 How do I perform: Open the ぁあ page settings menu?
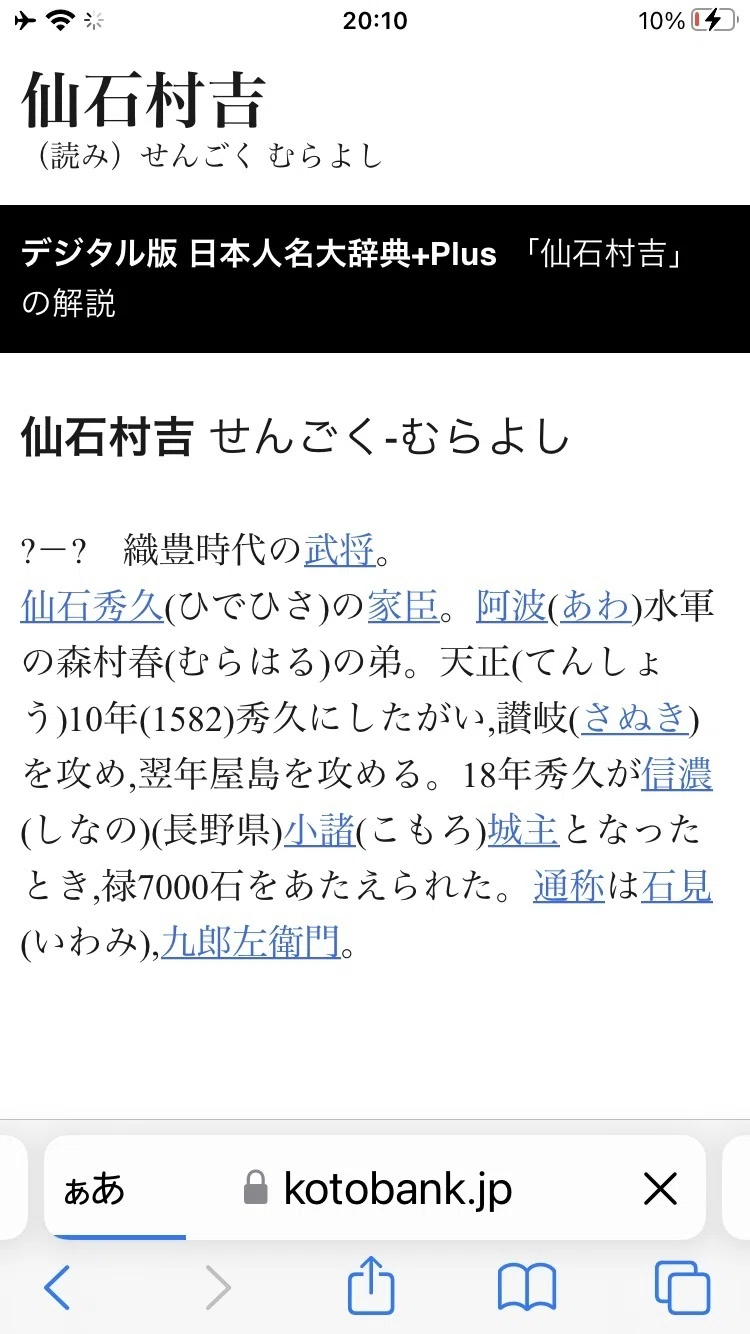pos(94,1190)
